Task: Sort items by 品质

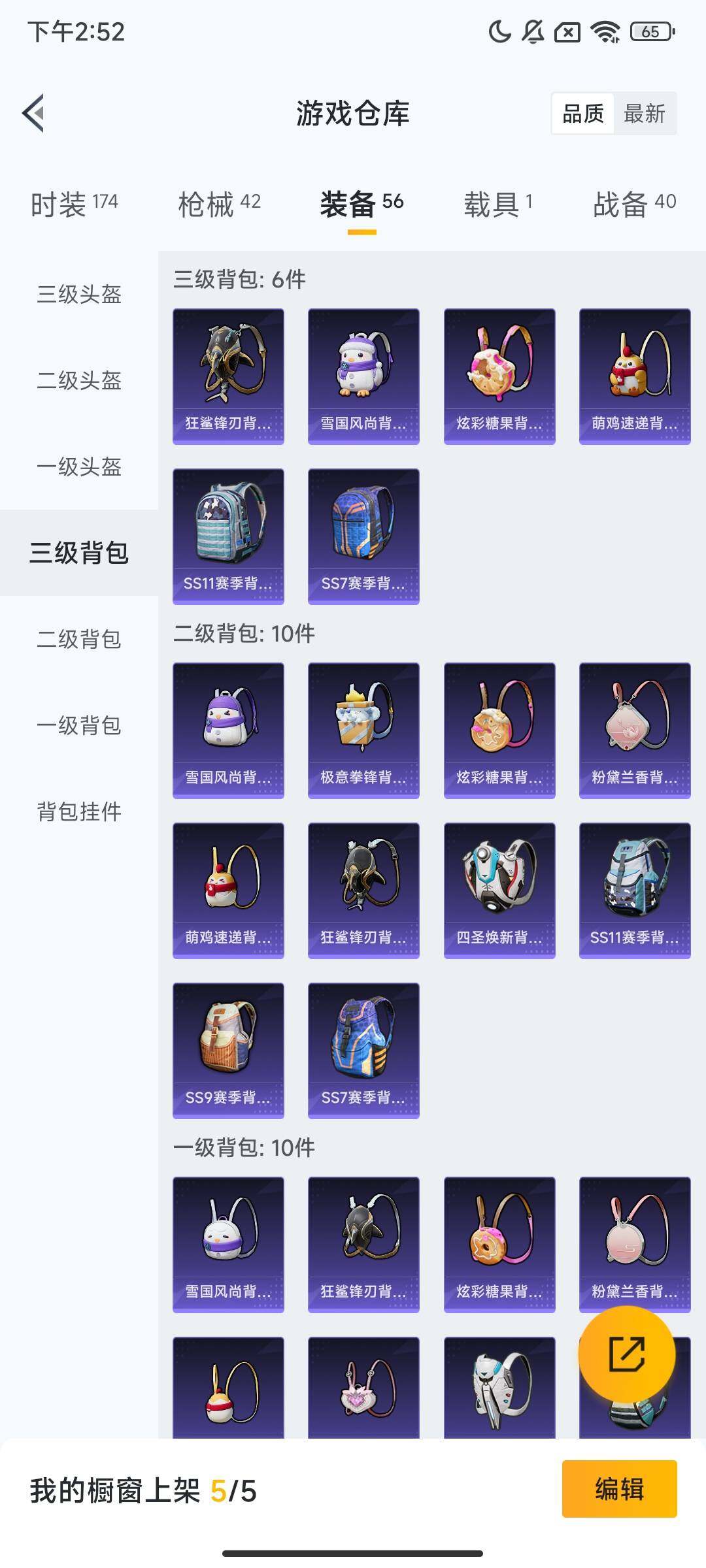Action: coord(582,114)
